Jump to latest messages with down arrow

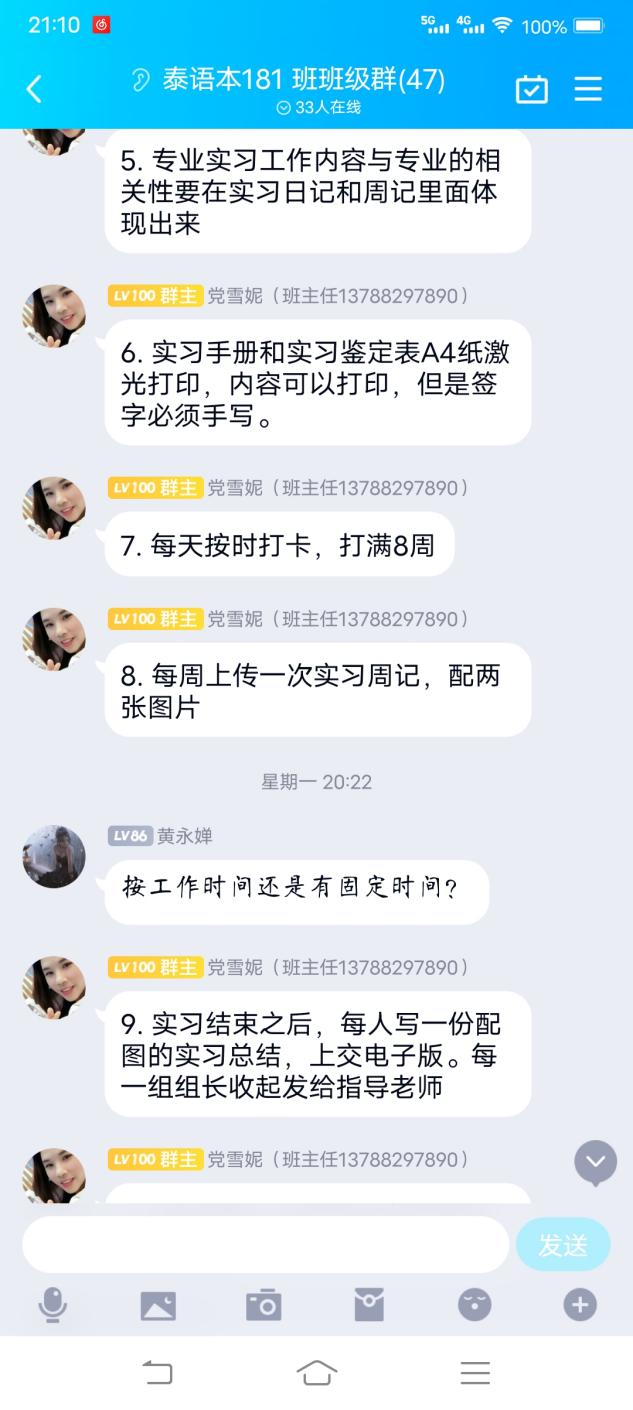pyautogui.click(x=595, y=1162)
